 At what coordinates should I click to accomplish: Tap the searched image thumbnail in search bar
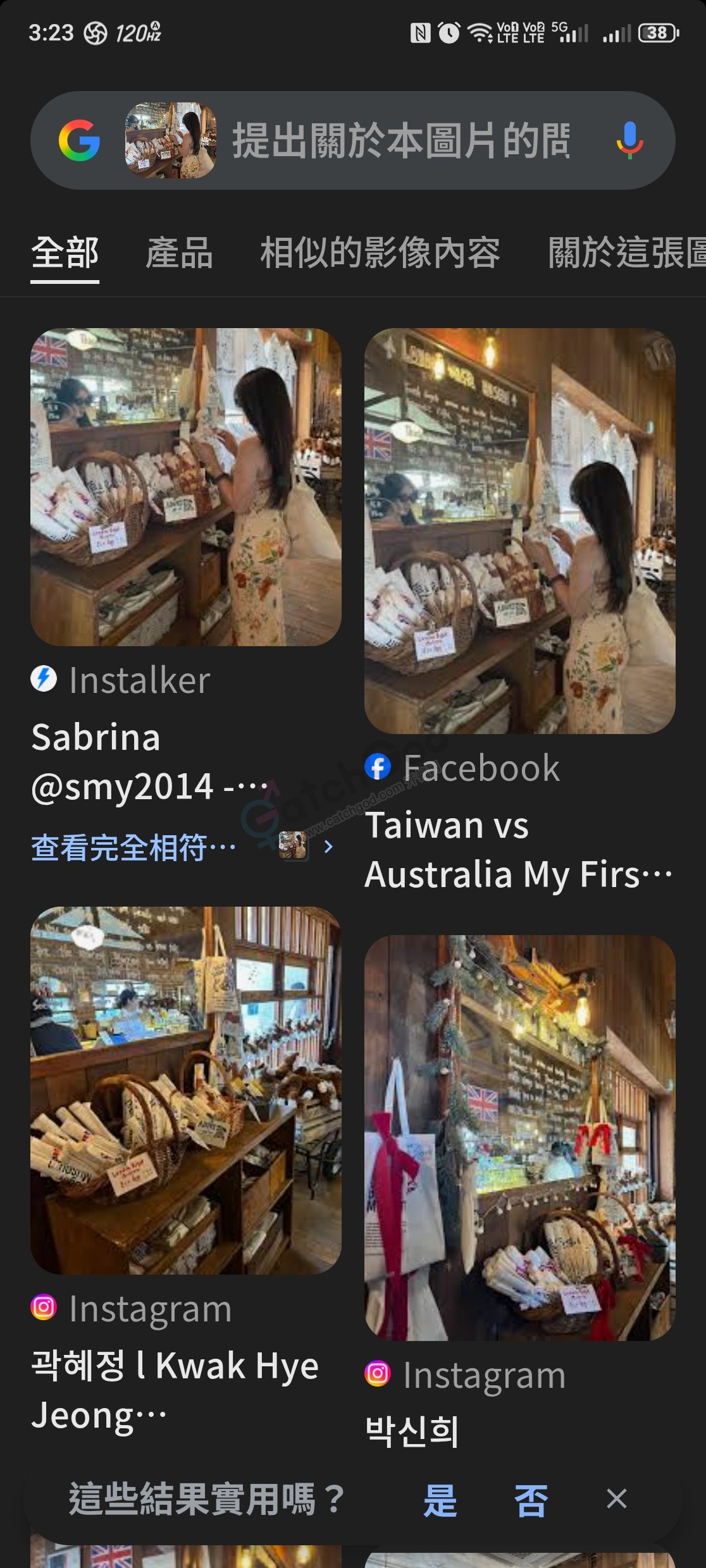[x=170, y=140]
